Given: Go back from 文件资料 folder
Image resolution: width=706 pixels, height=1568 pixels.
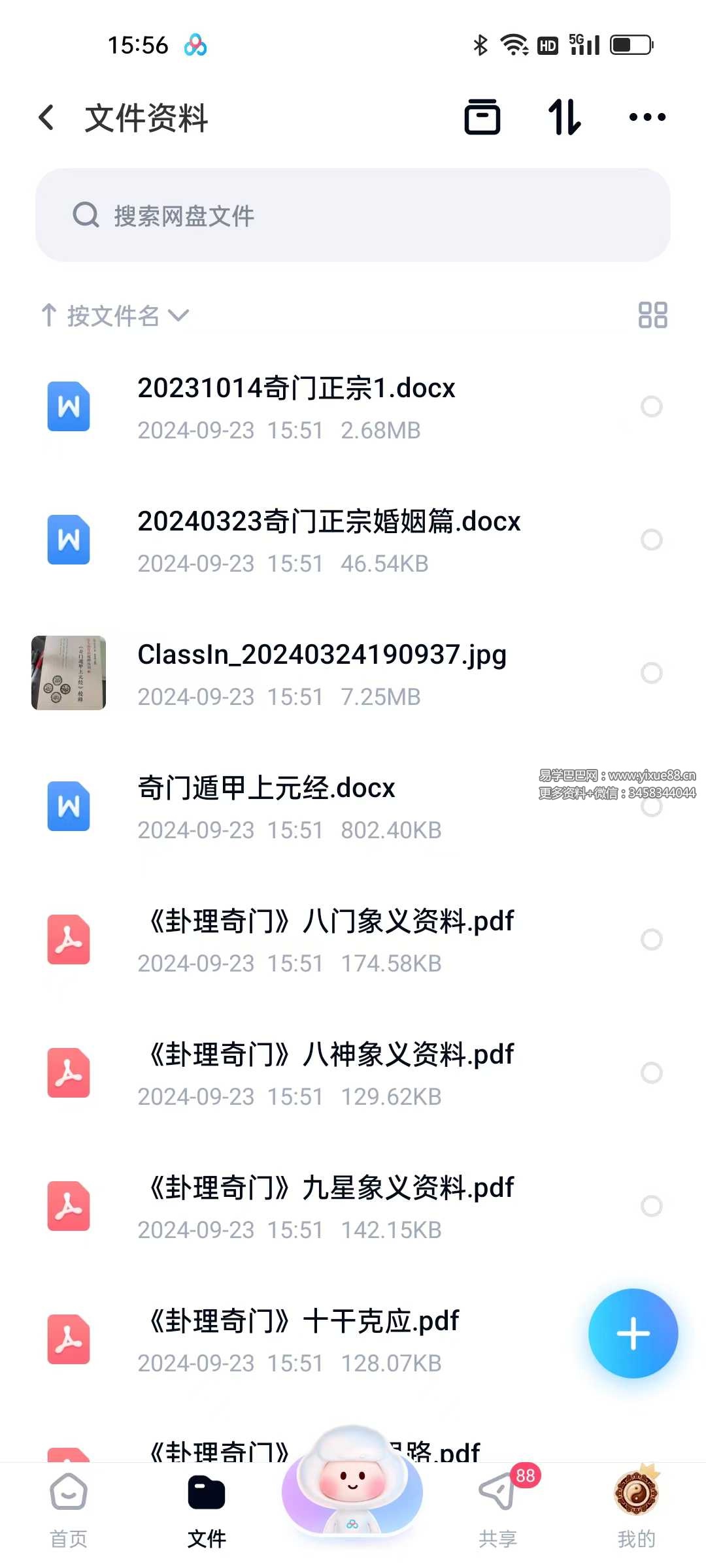Looking at the screenshot, I should (x=46, y=118).
